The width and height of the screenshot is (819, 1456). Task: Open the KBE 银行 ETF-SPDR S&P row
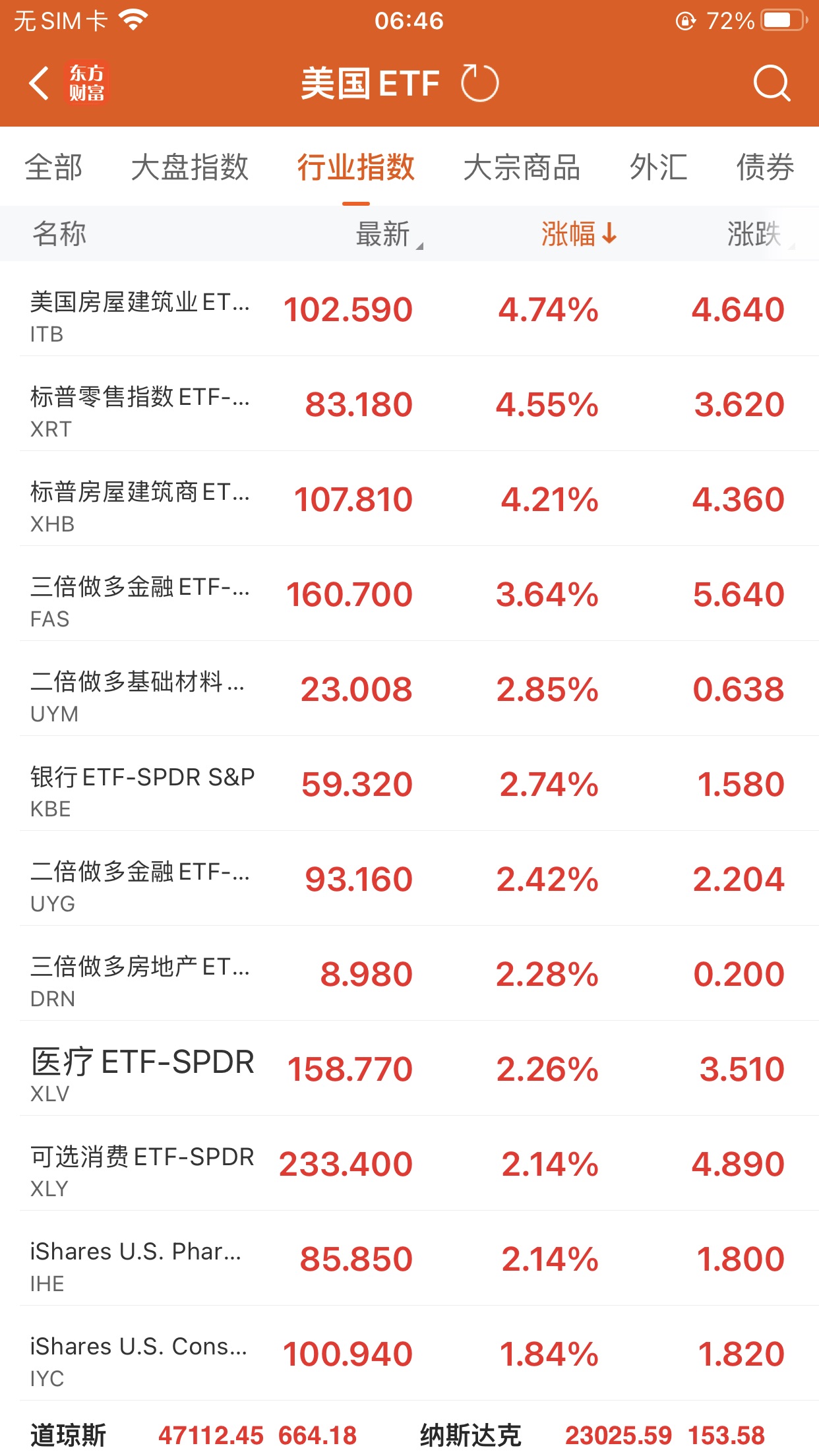(409, 784)
